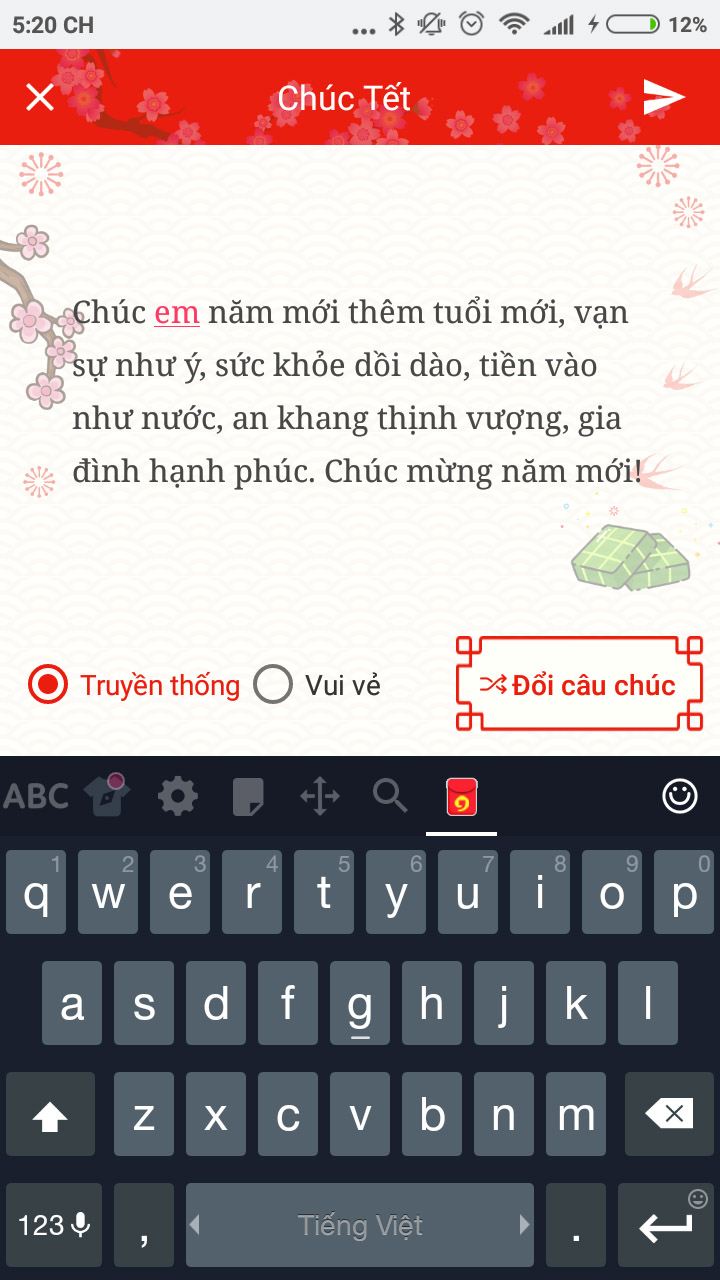Switch to 123 numbers keyboard
Screen dimensions: 720x1280
coord(54,1225)
